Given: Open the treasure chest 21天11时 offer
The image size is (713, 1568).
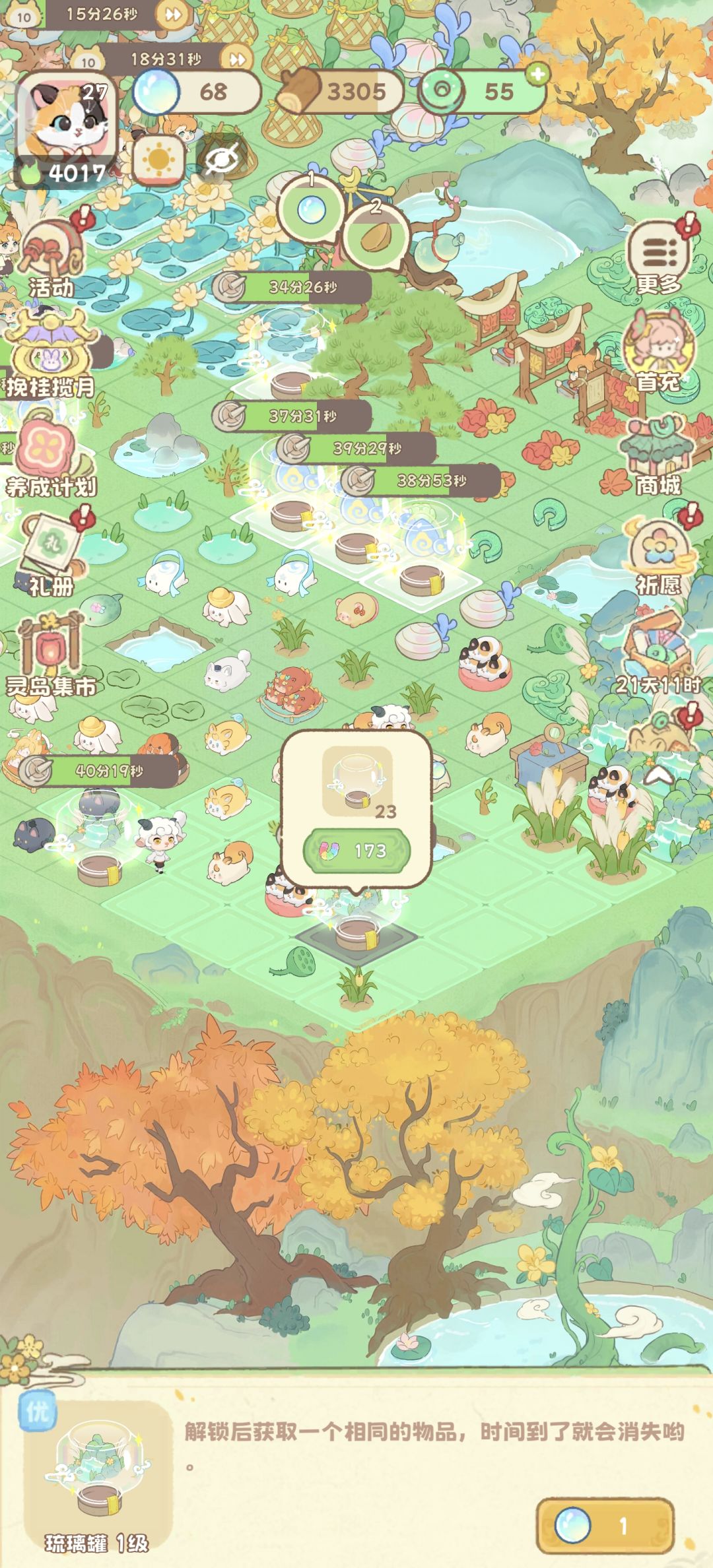Looking at the screenshot, I should click(658, 653).
